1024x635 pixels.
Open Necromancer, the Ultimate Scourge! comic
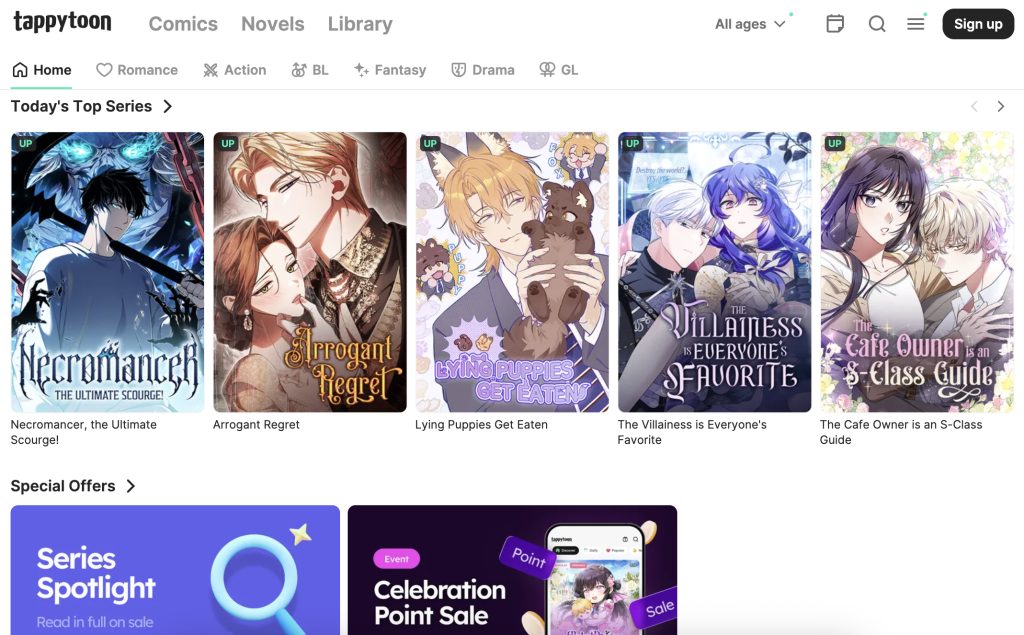(x=107, y=272)
